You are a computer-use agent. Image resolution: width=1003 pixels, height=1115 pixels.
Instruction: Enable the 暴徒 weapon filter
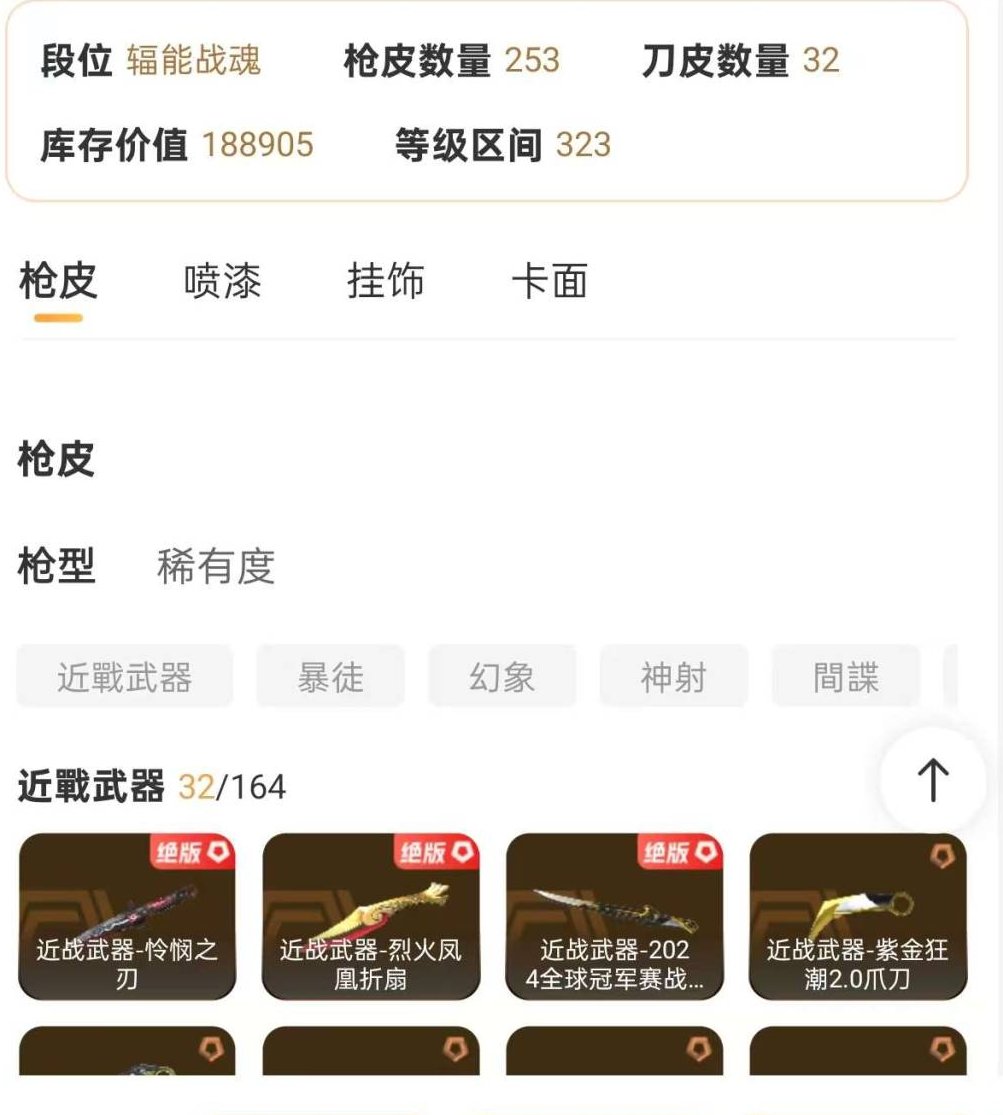330,677
